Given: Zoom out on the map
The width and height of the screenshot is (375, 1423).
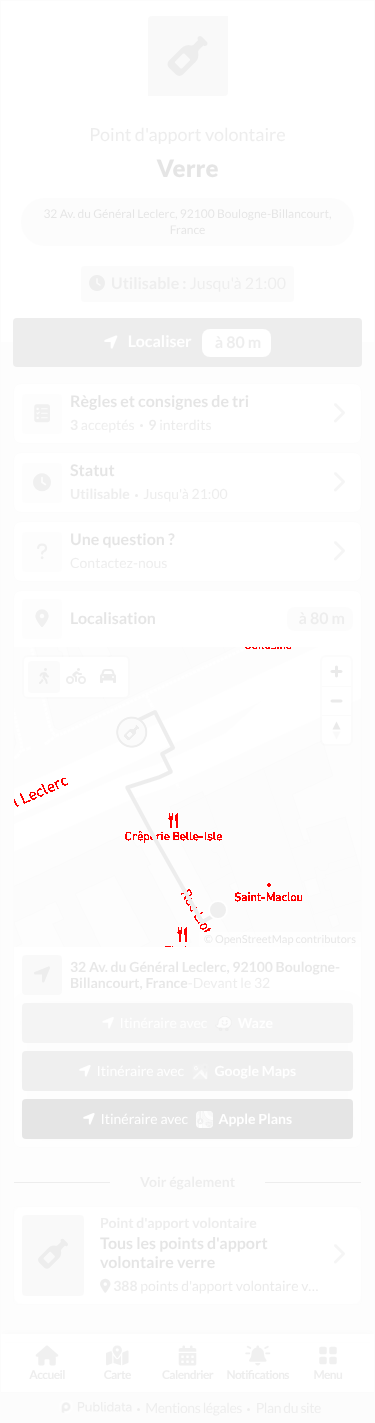Looking at the screenshot, I should point(336,701).
